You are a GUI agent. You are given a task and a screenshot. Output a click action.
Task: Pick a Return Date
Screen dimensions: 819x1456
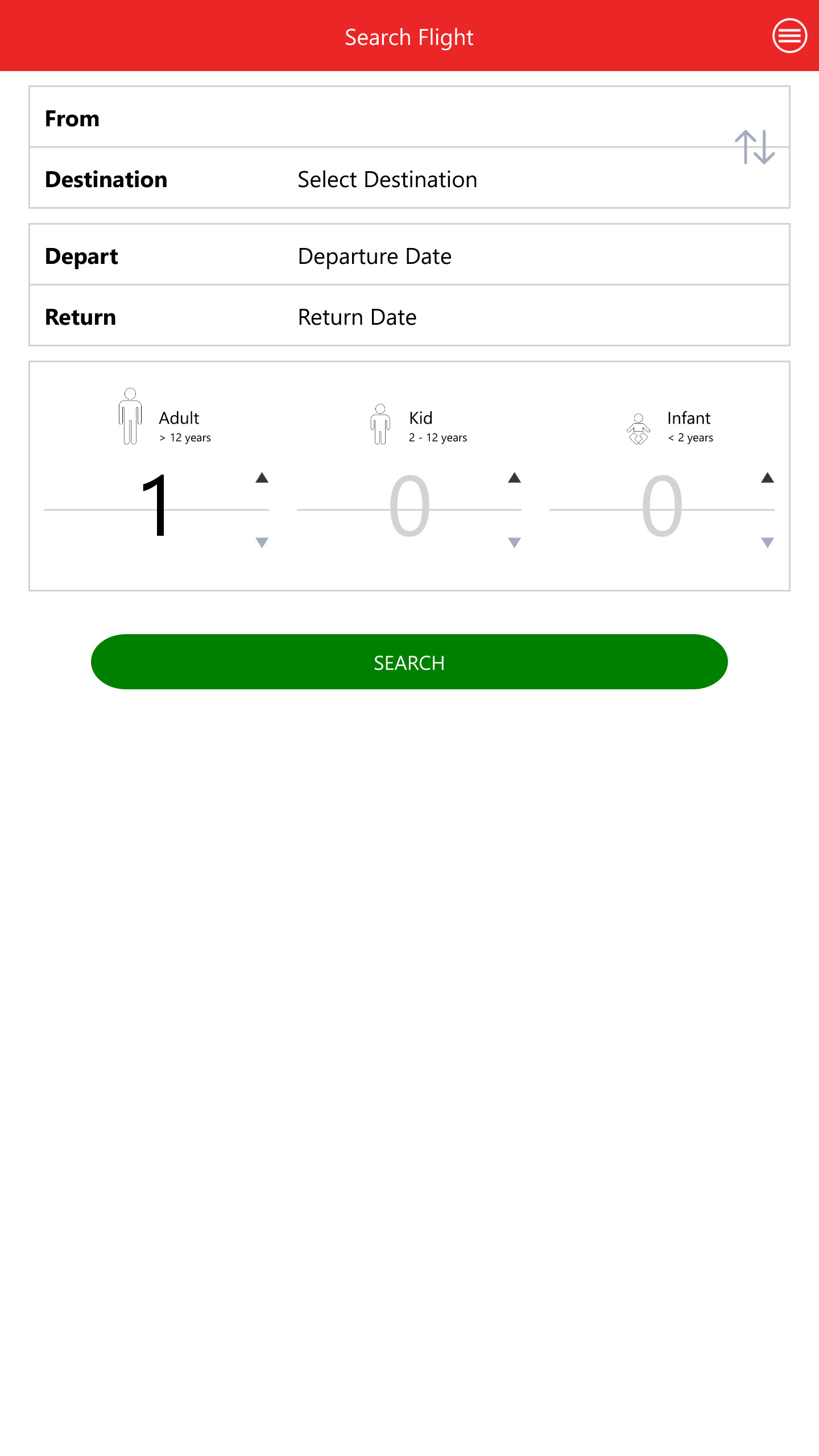(409, 316)
